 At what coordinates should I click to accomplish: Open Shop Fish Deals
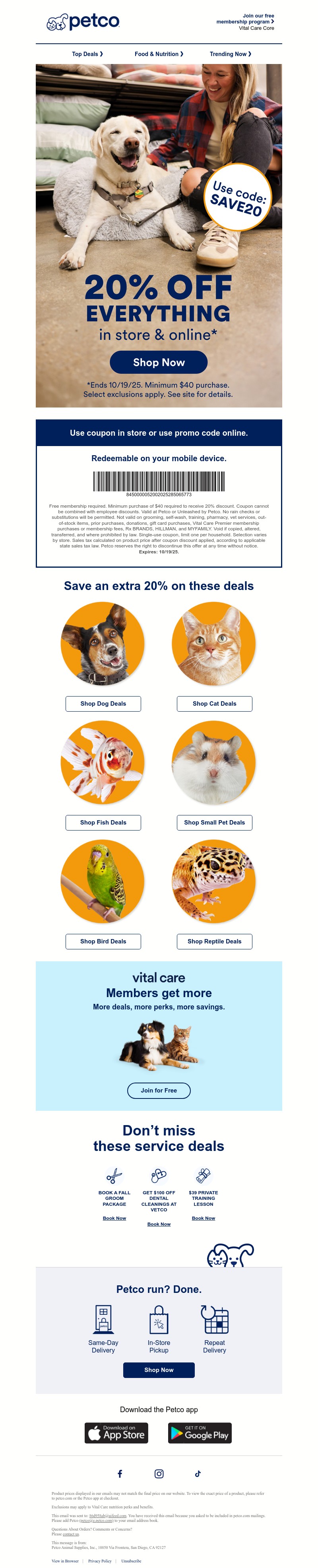click(103, 822)
